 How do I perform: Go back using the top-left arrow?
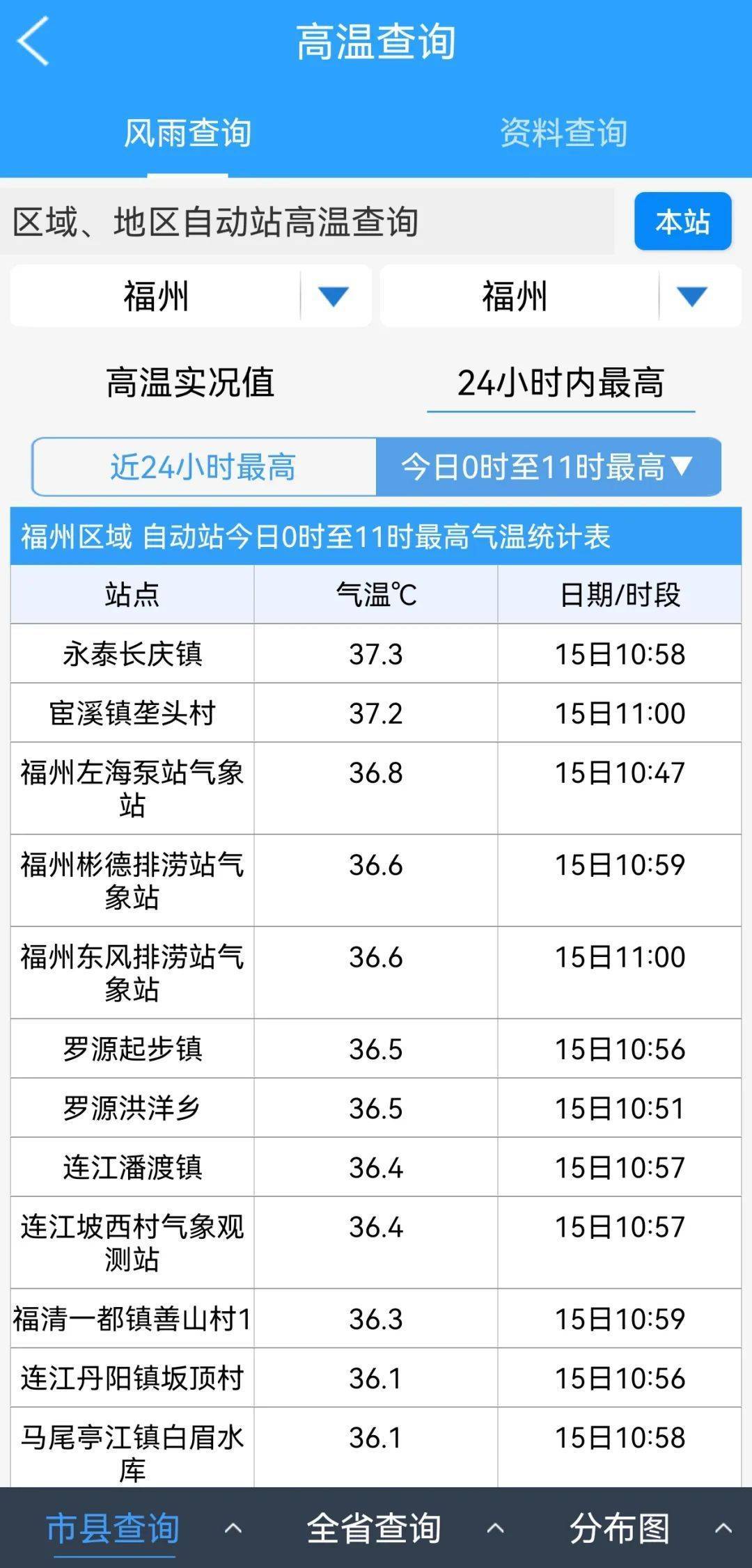[x=33, y=41]
